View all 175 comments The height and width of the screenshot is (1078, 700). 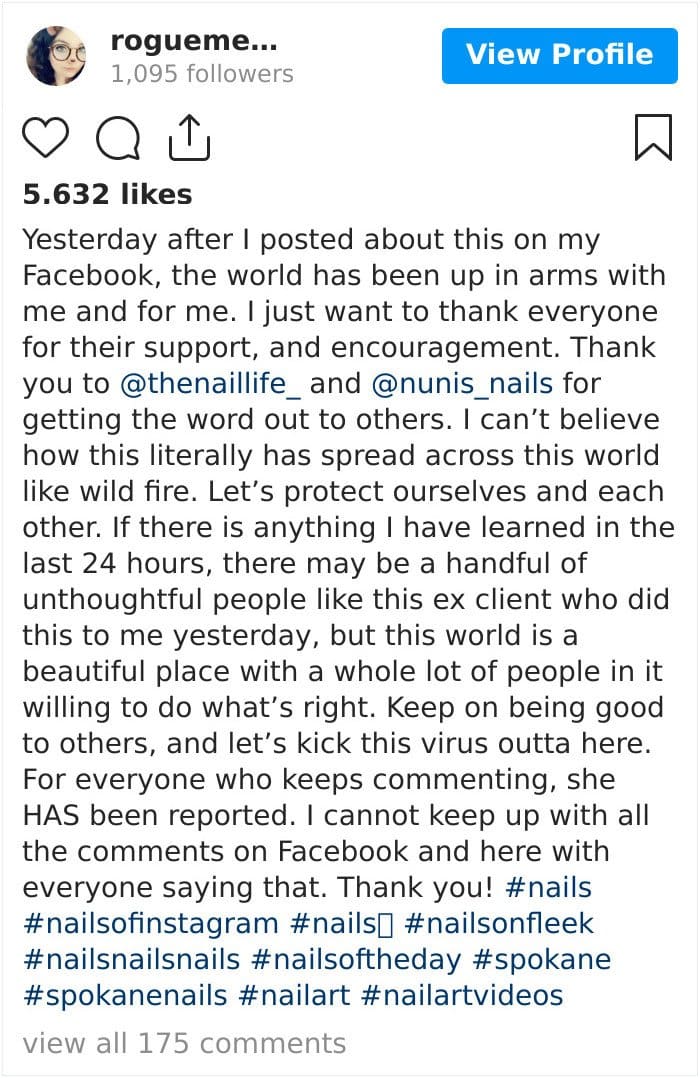(x=184, y=1044)
